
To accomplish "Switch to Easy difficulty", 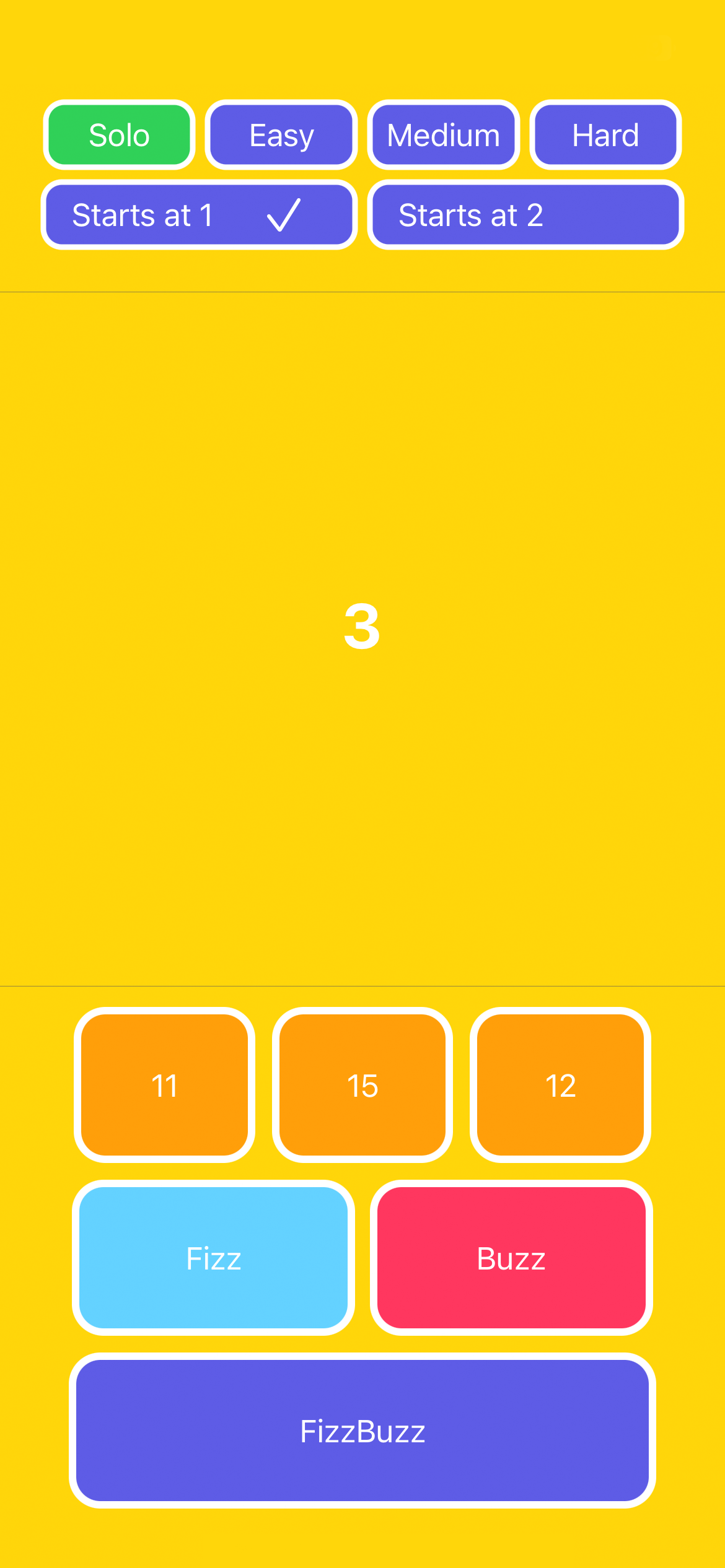I will click(281, 135).
